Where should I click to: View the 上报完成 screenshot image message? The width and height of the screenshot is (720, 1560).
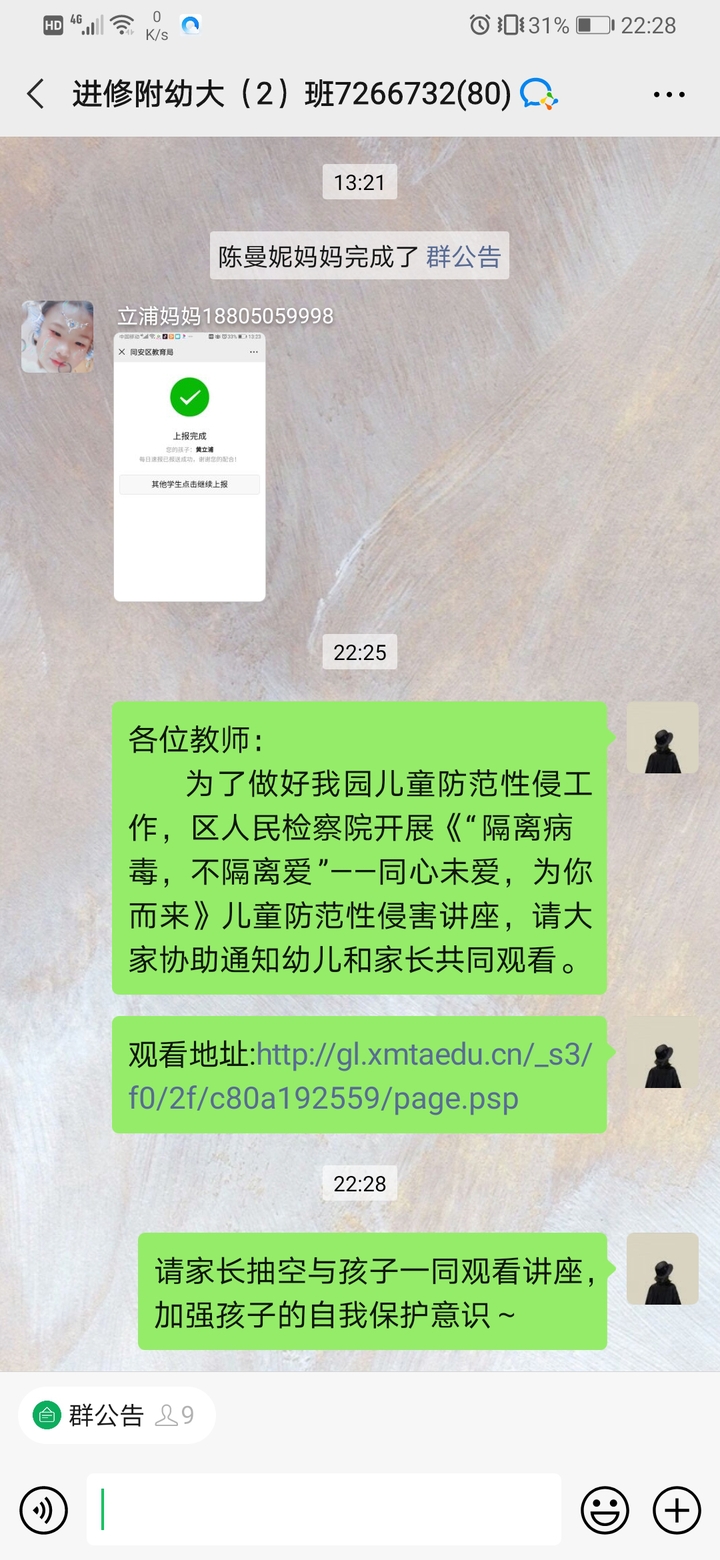click(x=189, y=466)
